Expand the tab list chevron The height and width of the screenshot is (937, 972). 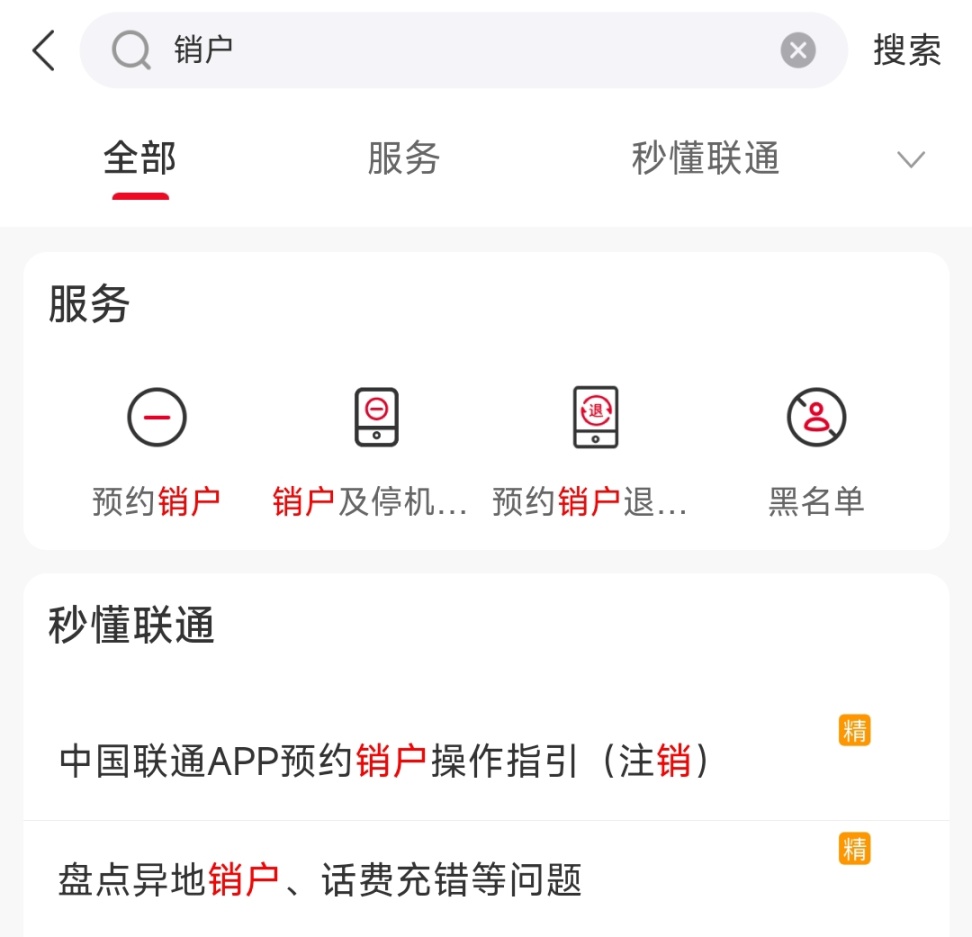click(911, 159)
